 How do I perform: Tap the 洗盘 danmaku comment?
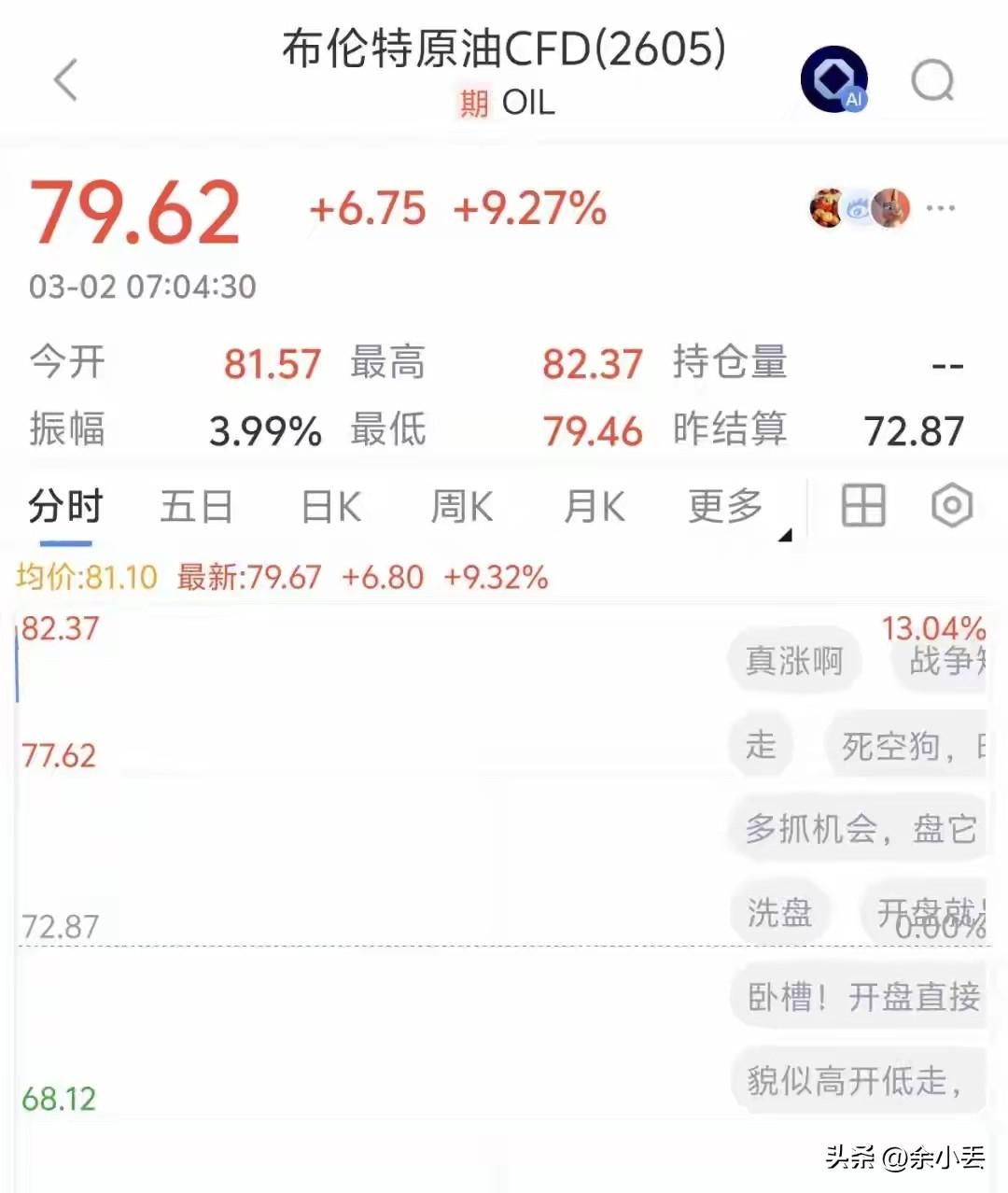pos(781,914)
